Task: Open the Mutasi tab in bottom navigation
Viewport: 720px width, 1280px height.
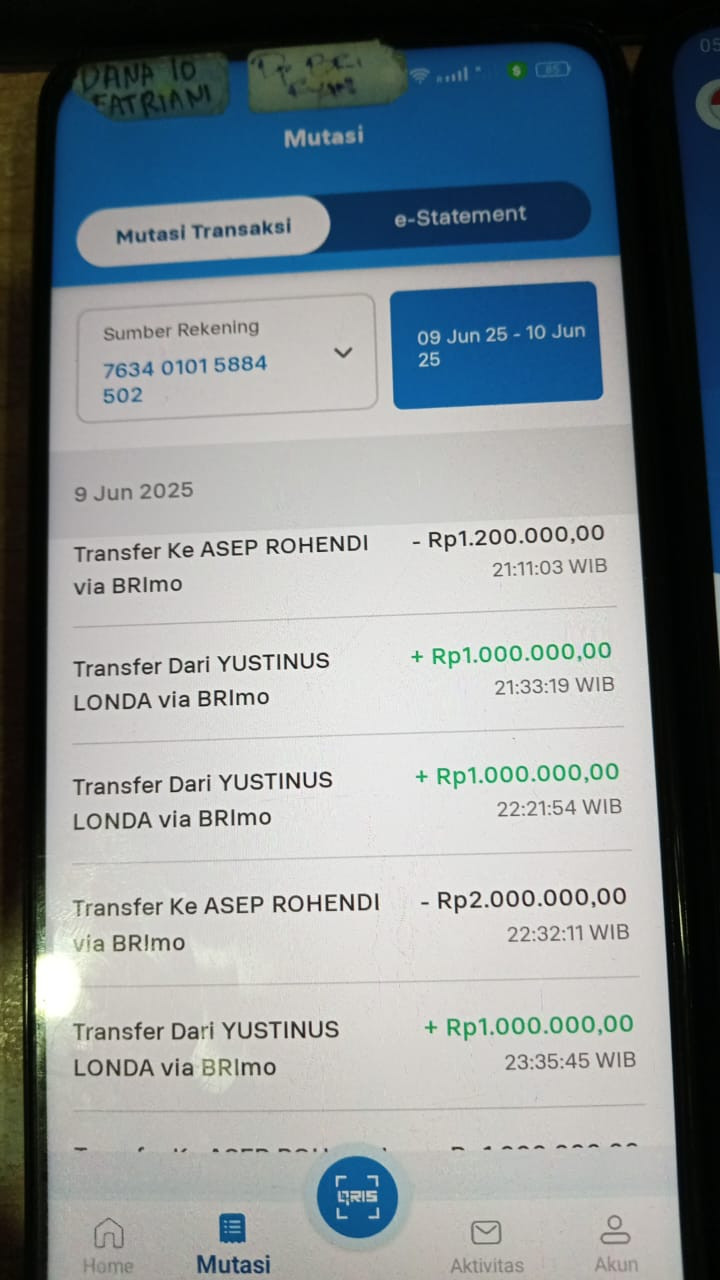Action: click(x=233, y=1245)
